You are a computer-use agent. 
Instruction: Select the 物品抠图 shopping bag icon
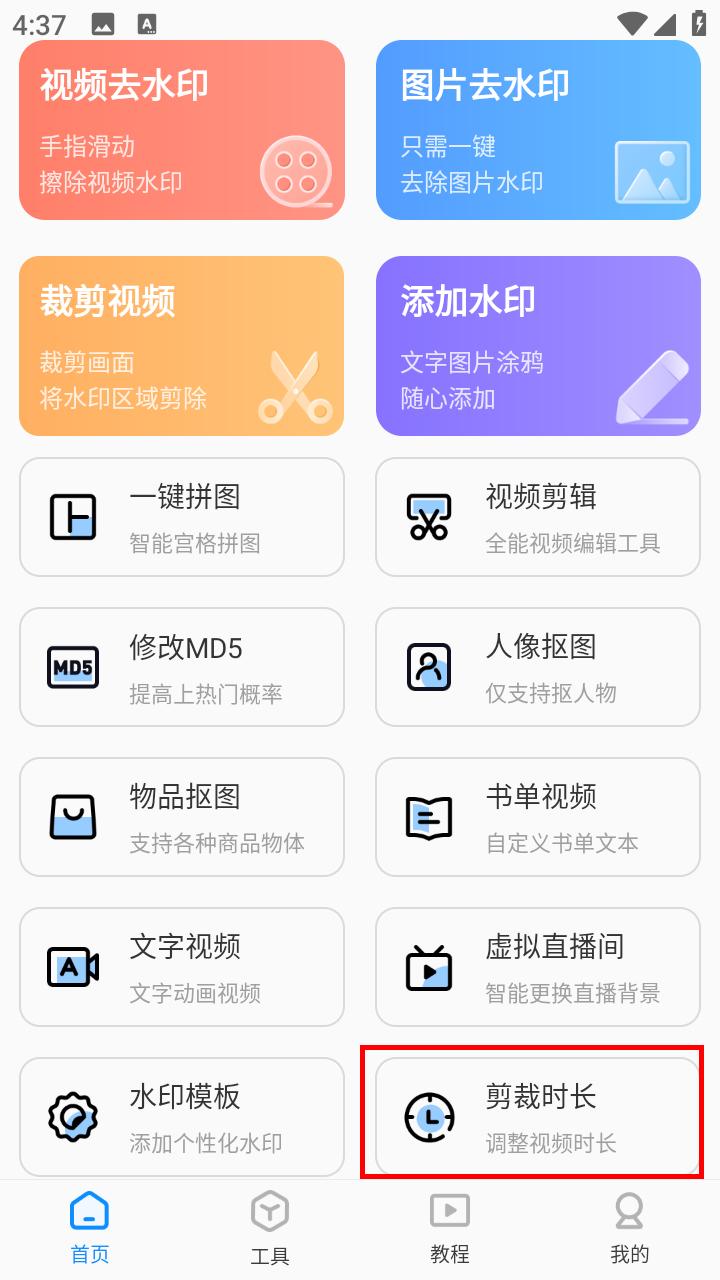[73, 818]
